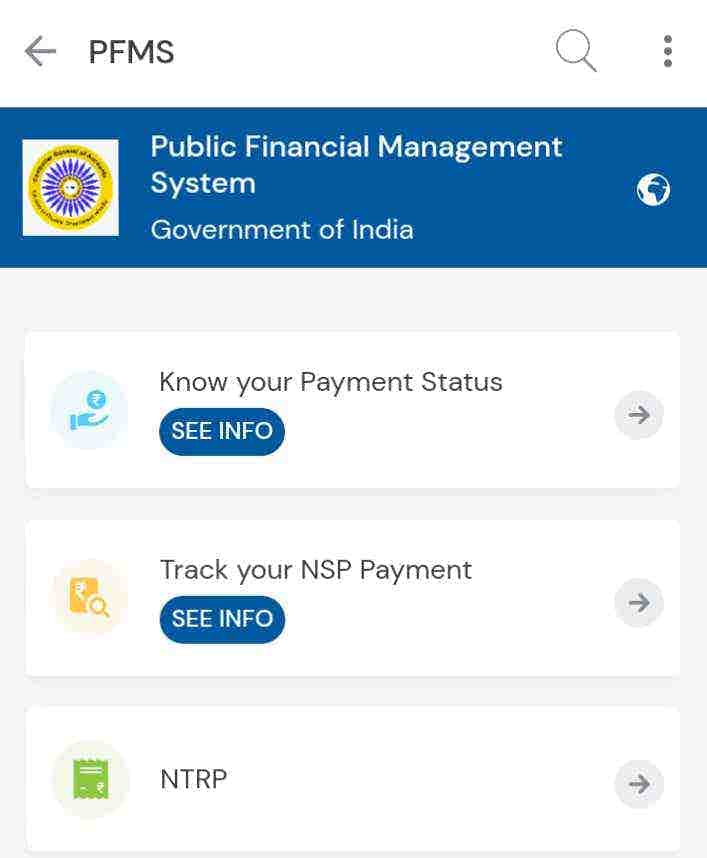Open the three-dot overflow menu
This screenshot has height=858, width=707.
coord(667,51)
